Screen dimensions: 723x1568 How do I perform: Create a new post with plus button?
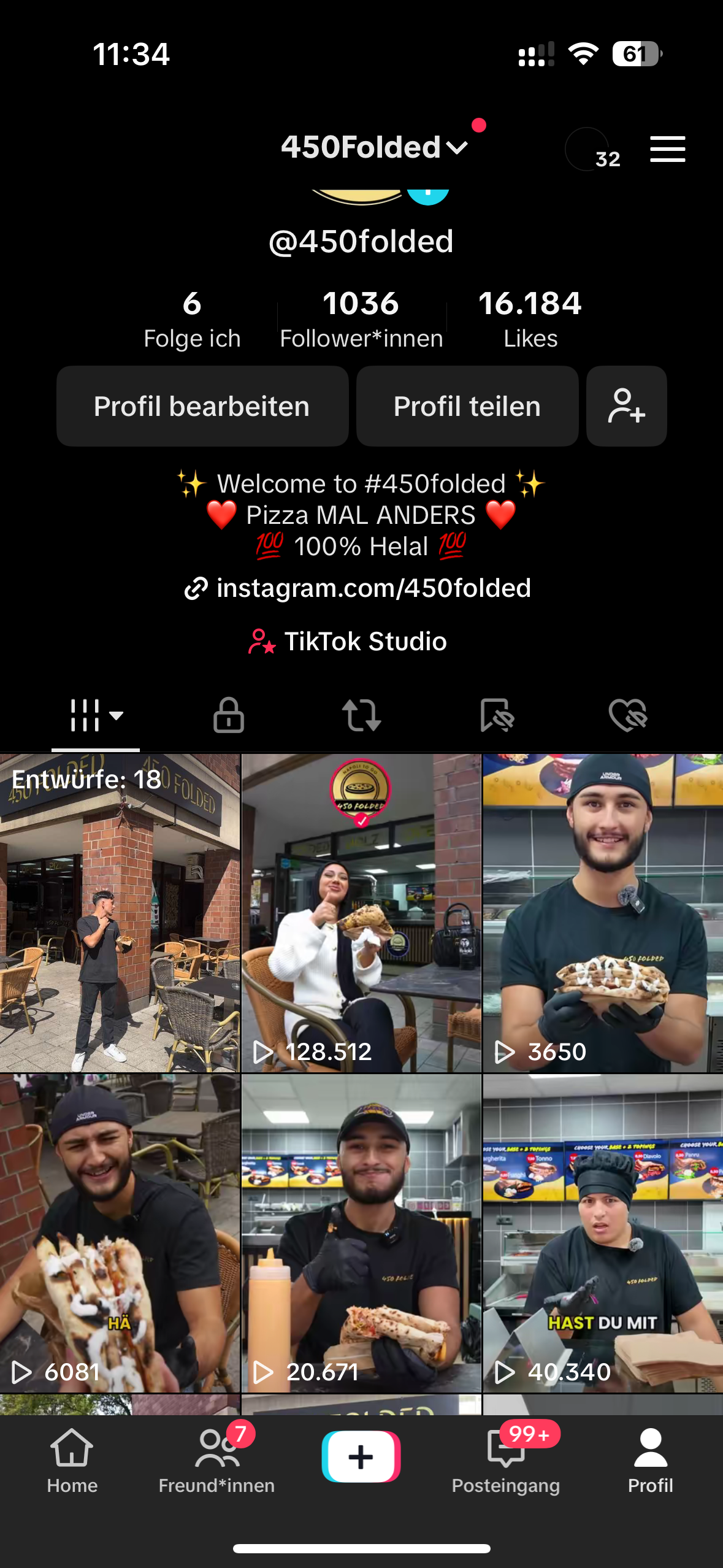[361, 1456]
